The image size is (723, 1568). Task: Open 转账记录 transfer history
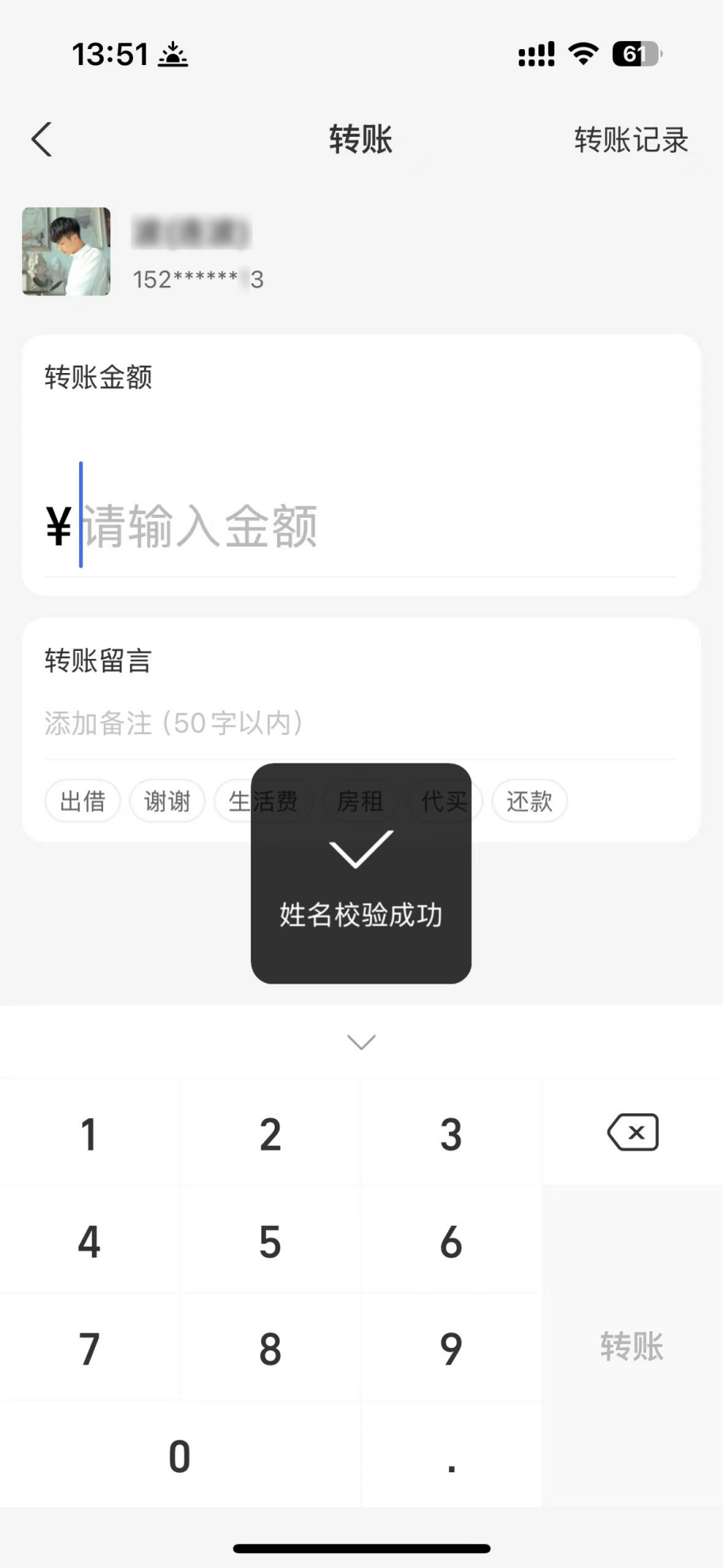click(x=630, y=140)
